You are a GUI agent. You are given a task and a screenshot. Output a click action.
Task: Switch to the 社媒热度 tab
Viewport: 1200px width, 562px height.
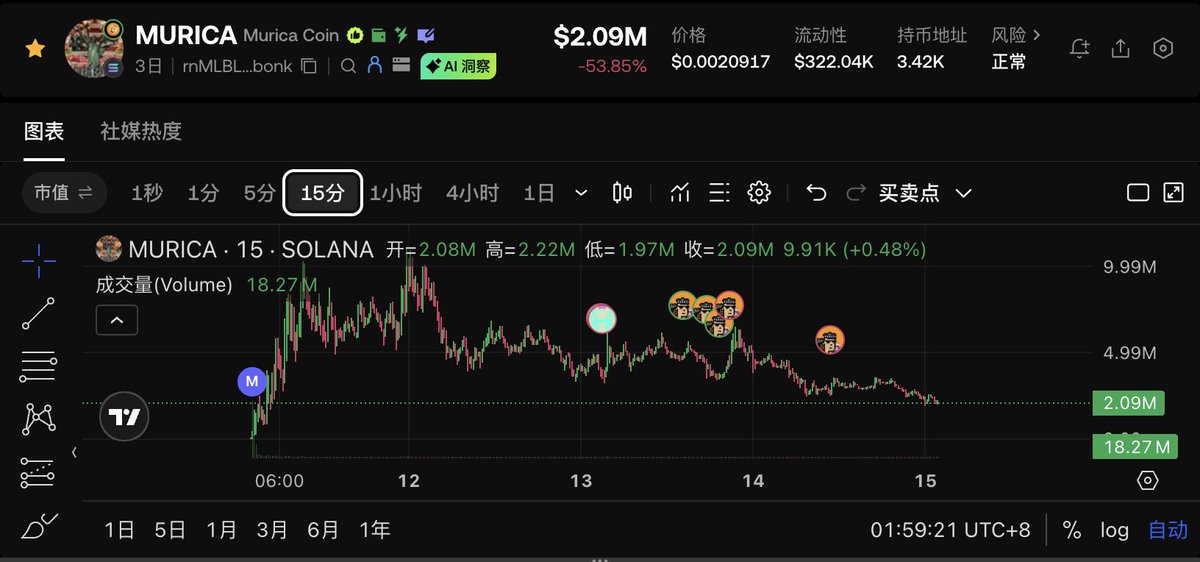141,131
